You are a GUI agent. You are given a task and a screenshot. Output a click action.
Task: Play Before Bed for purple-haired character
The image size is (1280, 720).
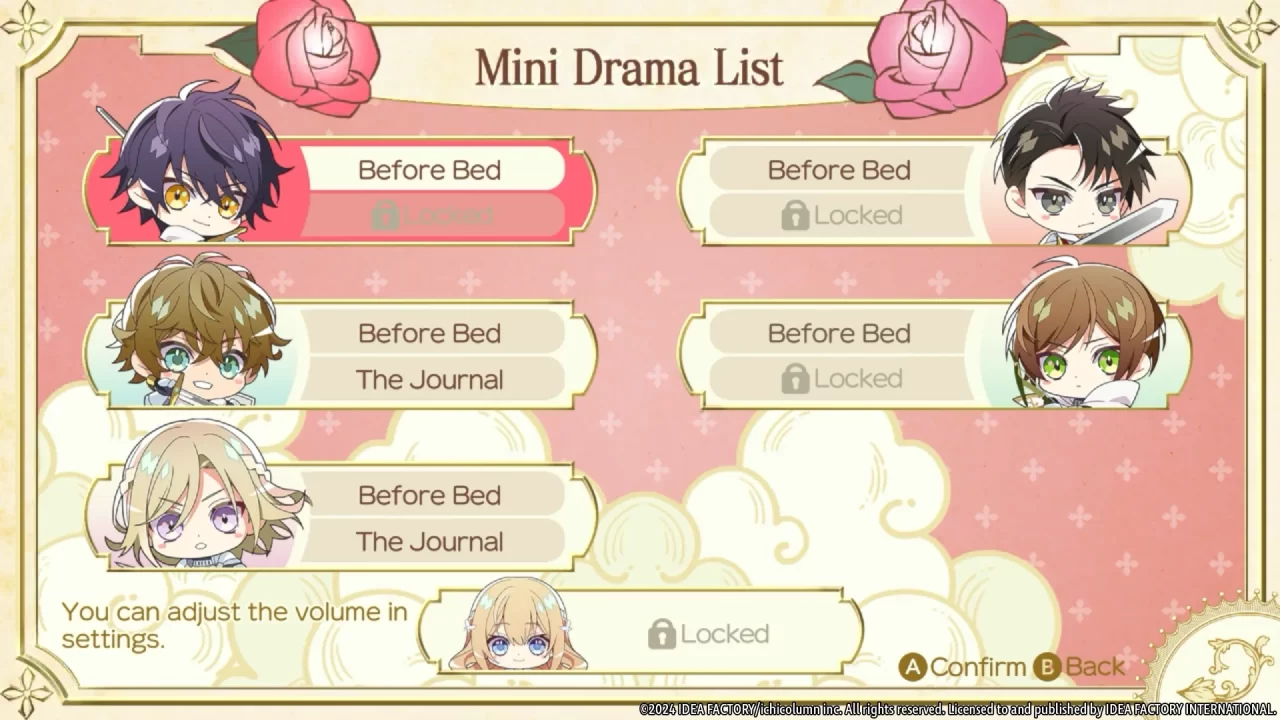430,170
